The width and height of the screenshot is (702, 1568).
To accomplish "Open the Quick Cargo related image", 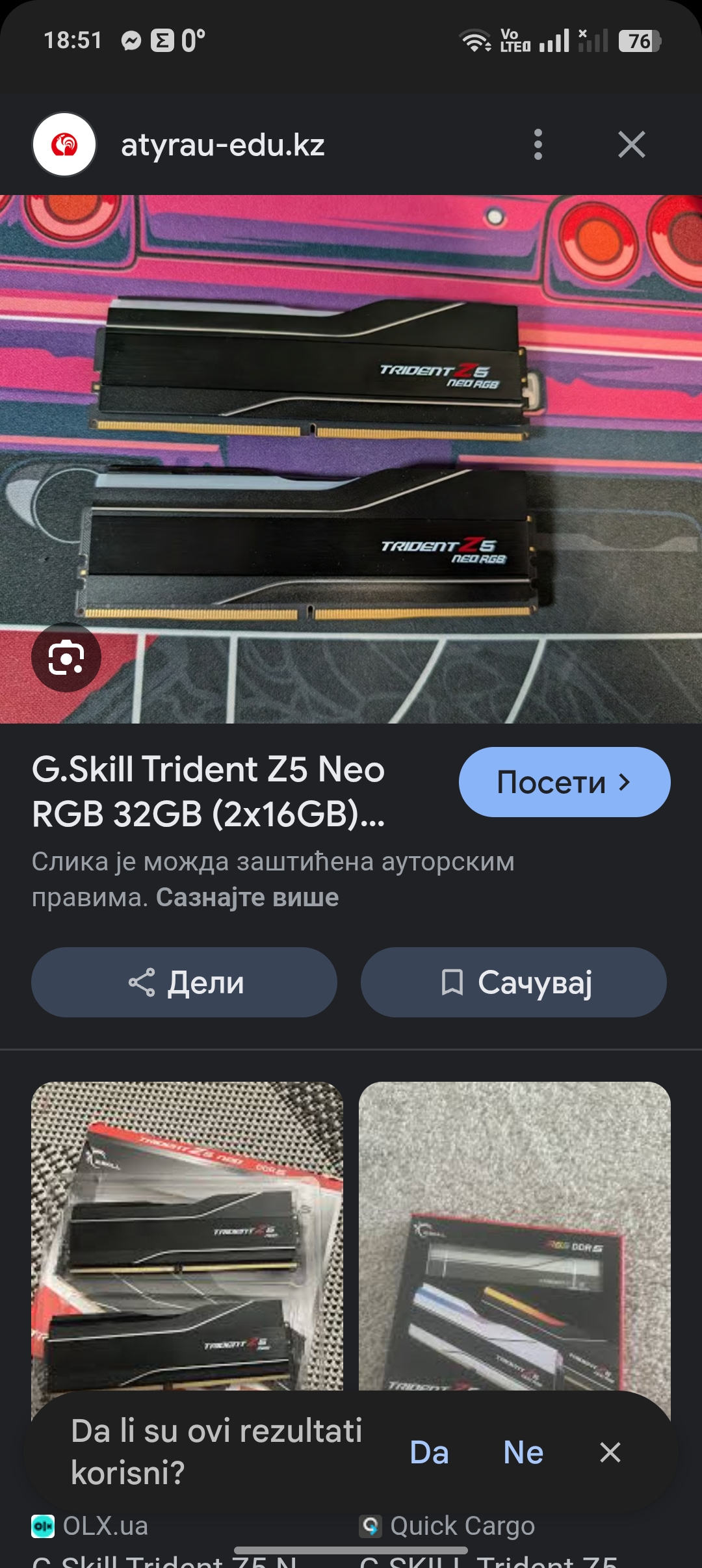I will pyautogui.click(x=514, y=1235).
